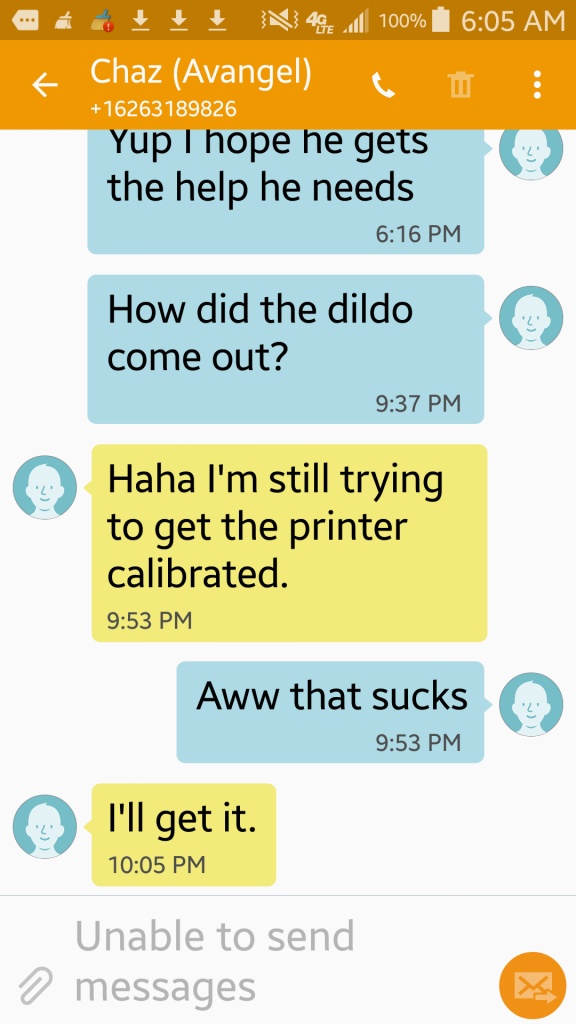Image resolution: width=576 pixels, height=1024 pixels.
Task: Open contact avatar beside "I'll get it."
Action: (x=45, y=826)
